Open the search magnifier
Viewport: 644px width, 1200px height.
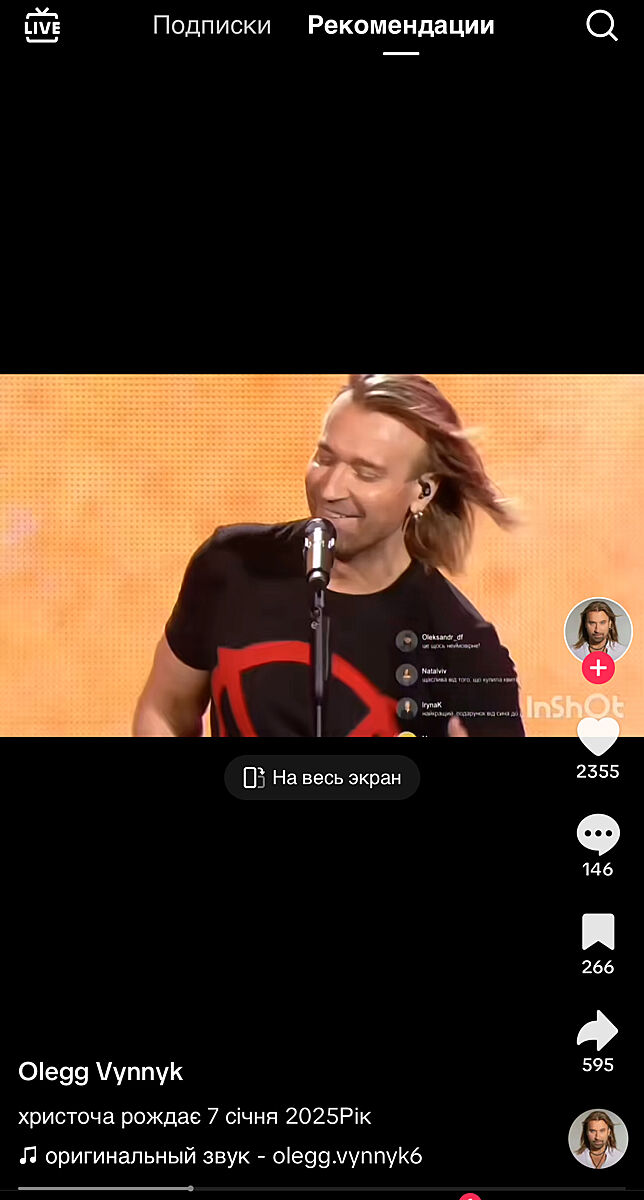pyautogui.click(x=602, y=26)
